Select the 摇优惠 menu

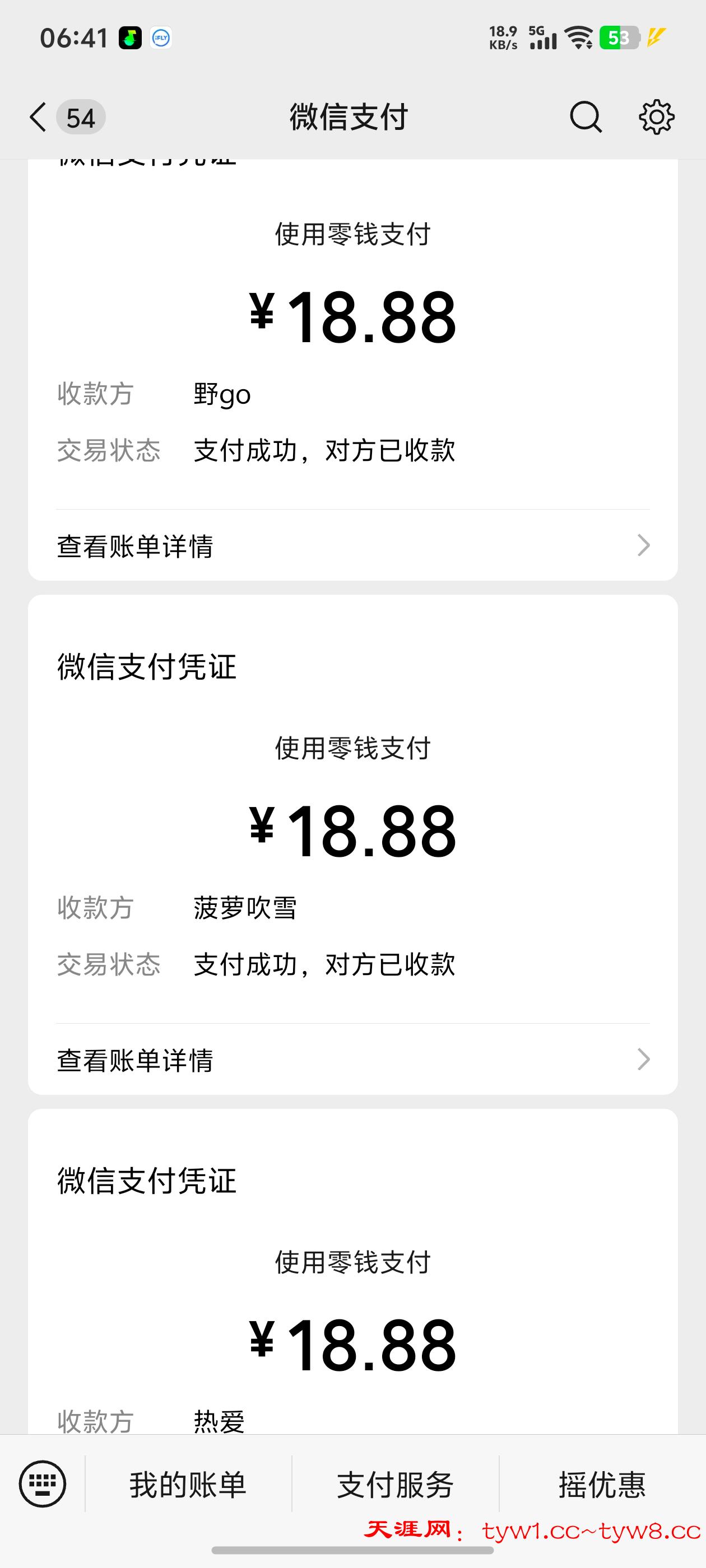tap(602, 1484)
